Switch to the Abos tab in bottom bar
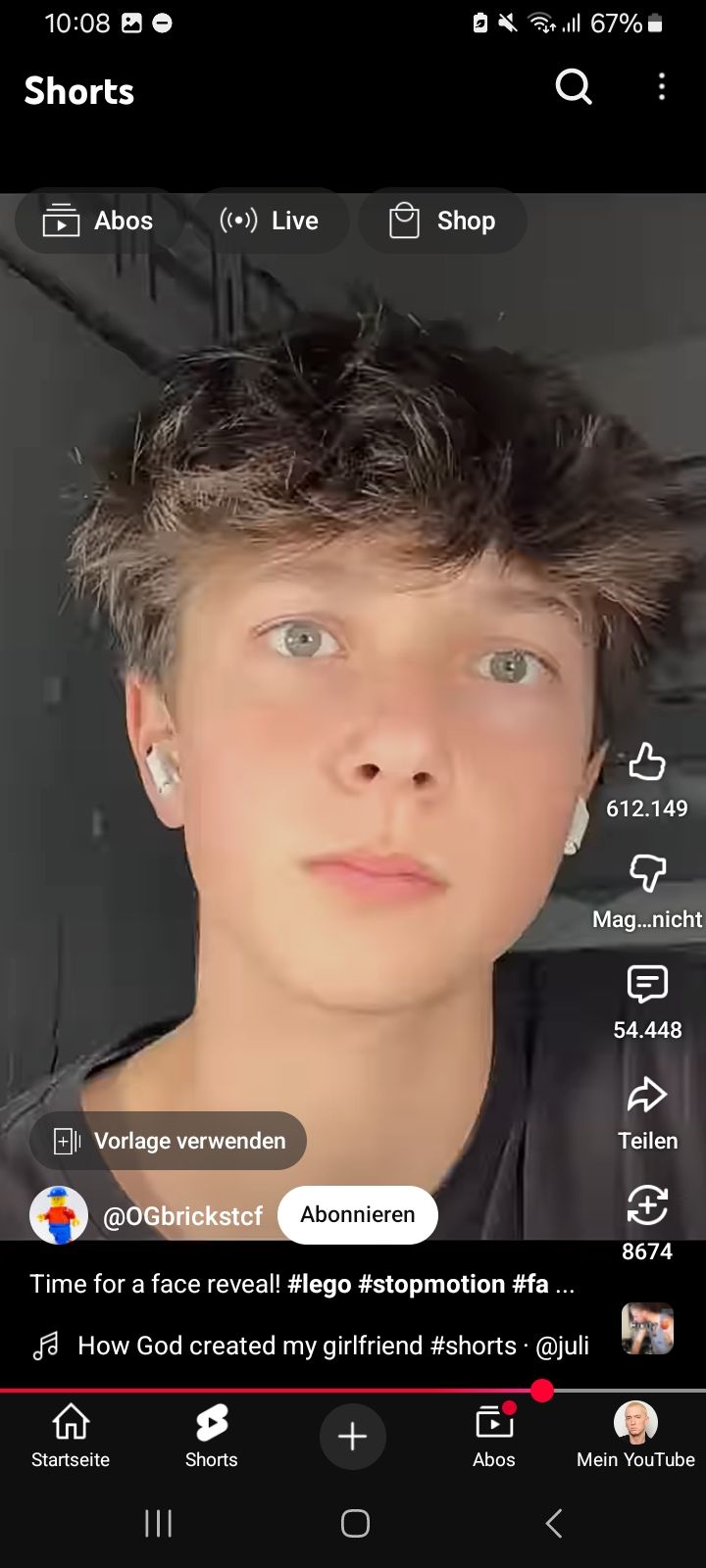Screen dimensions: 706x1568 tap(494, 1436)
